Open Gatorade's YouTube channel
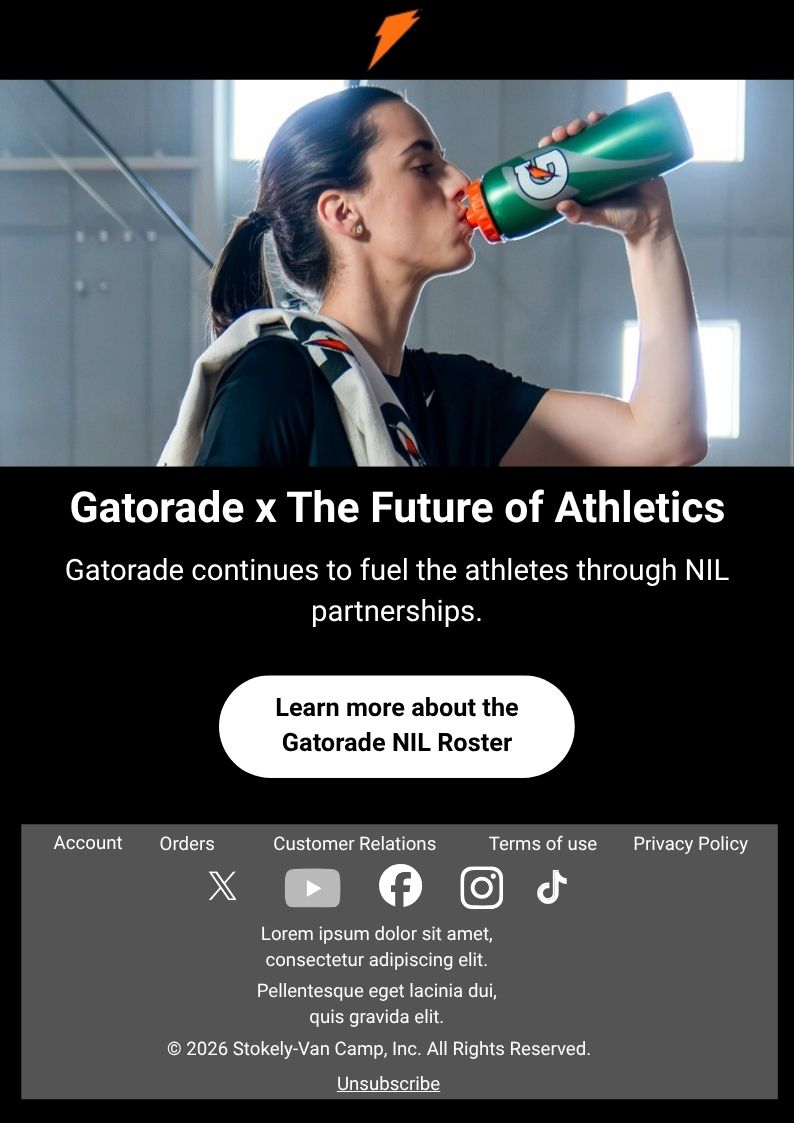Viewport: 794px width, 1123px height. pos(312,888)
